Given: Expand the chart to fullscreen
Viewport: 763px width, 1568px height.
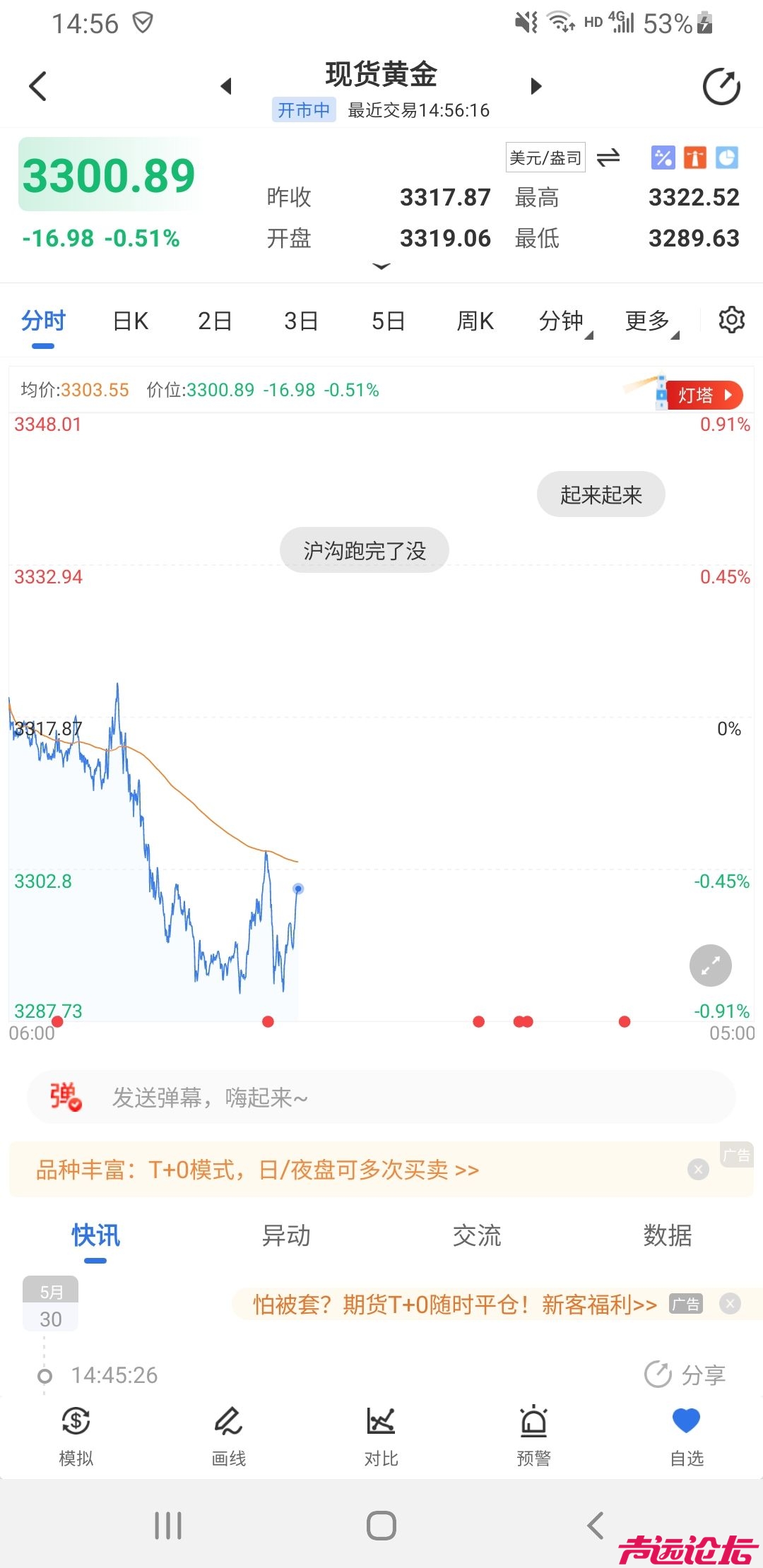Looking at the screenshot, I should [x=710, y=966].
